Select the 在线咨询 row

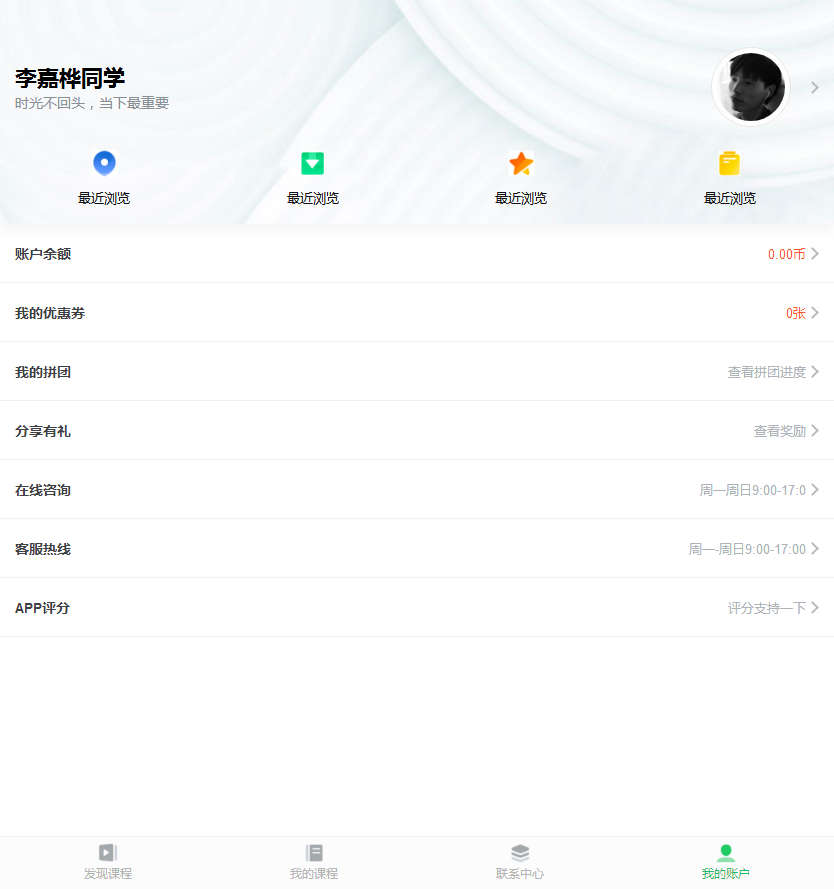tap(417, 490)
